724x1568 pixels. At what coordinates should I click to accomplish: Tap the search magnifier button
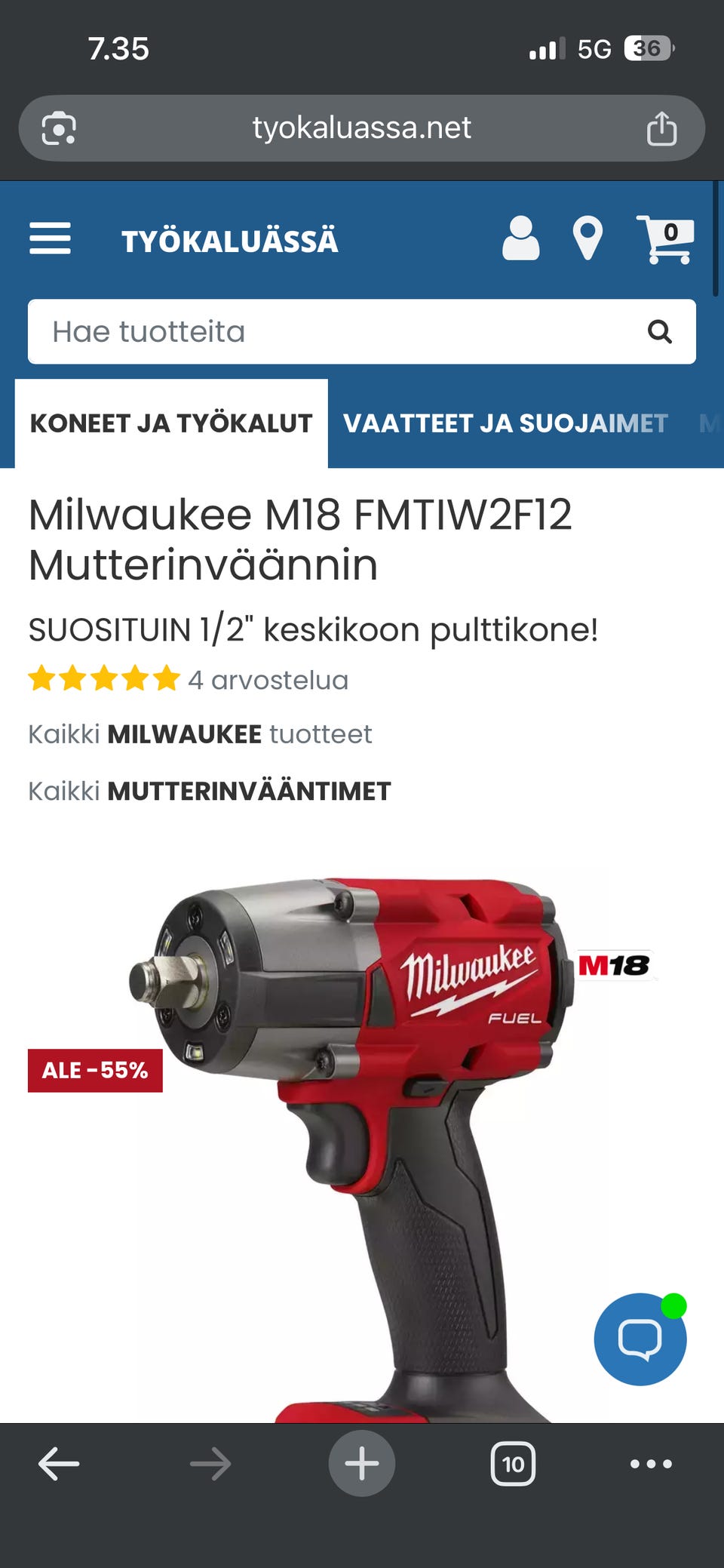point(660,332)
